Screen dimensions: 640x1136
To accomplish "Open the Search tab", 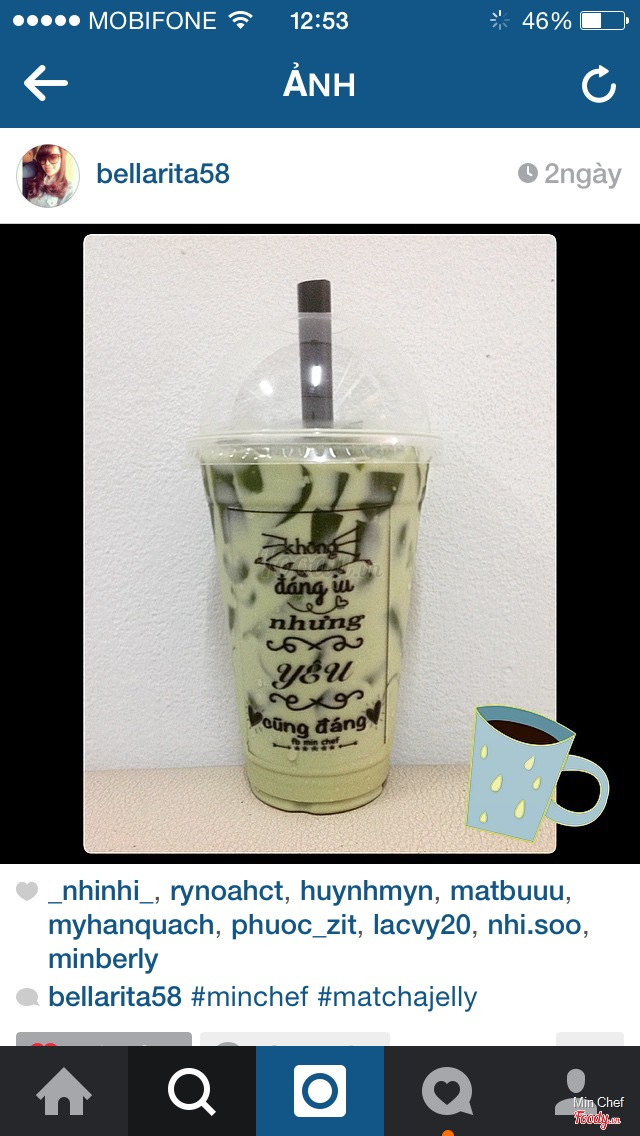I will coord(191,1091).
